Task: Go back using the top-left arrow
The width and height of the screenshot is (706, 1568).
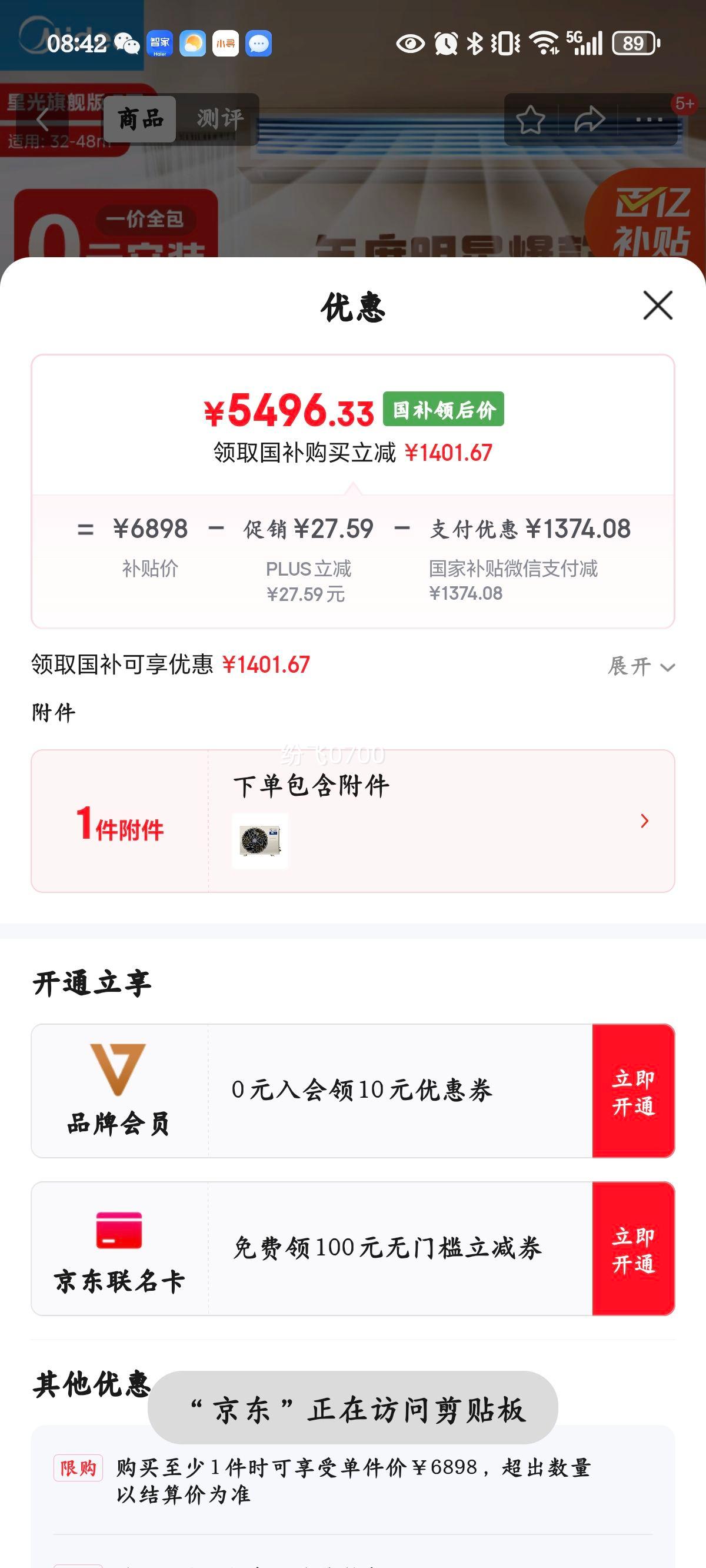Action: tap(42, 119)
